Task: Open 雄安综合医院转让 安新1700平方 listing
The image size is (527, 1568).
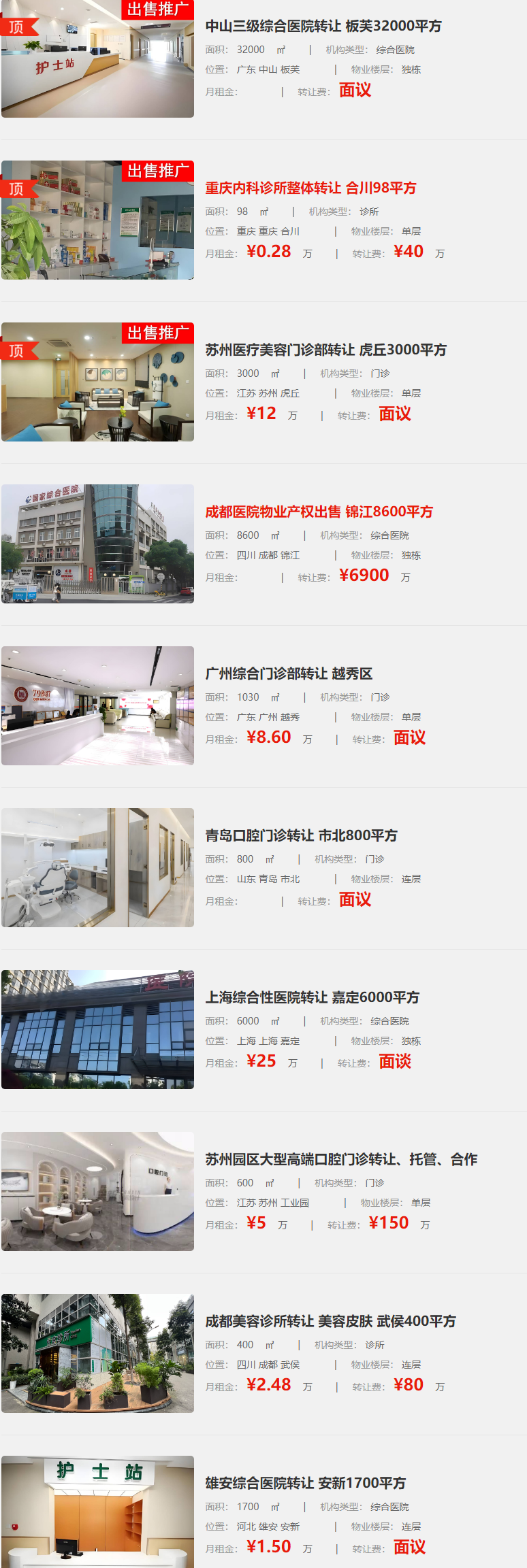Action: [x=305, y=1484]
